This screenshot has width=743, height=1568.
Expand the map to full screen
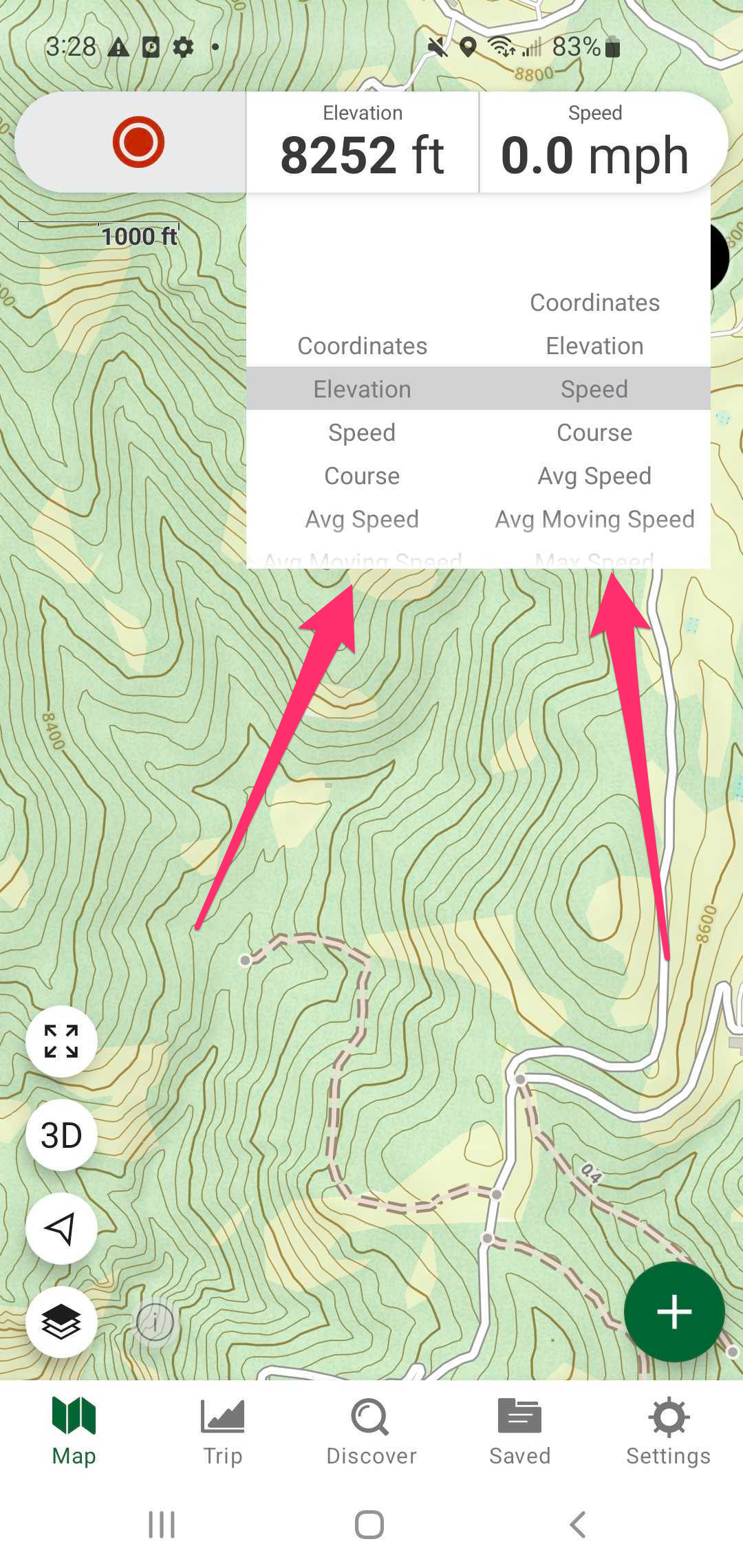[61, 1041]
